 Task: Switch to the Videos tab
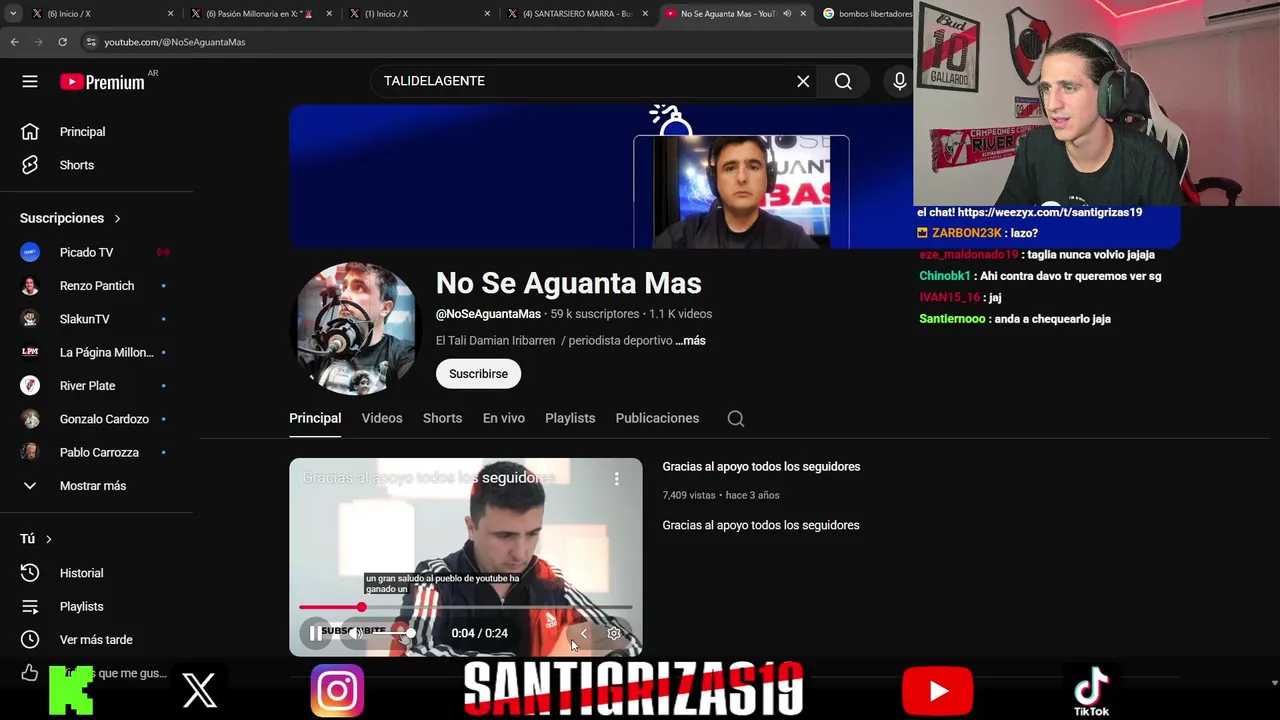point(381,418)
